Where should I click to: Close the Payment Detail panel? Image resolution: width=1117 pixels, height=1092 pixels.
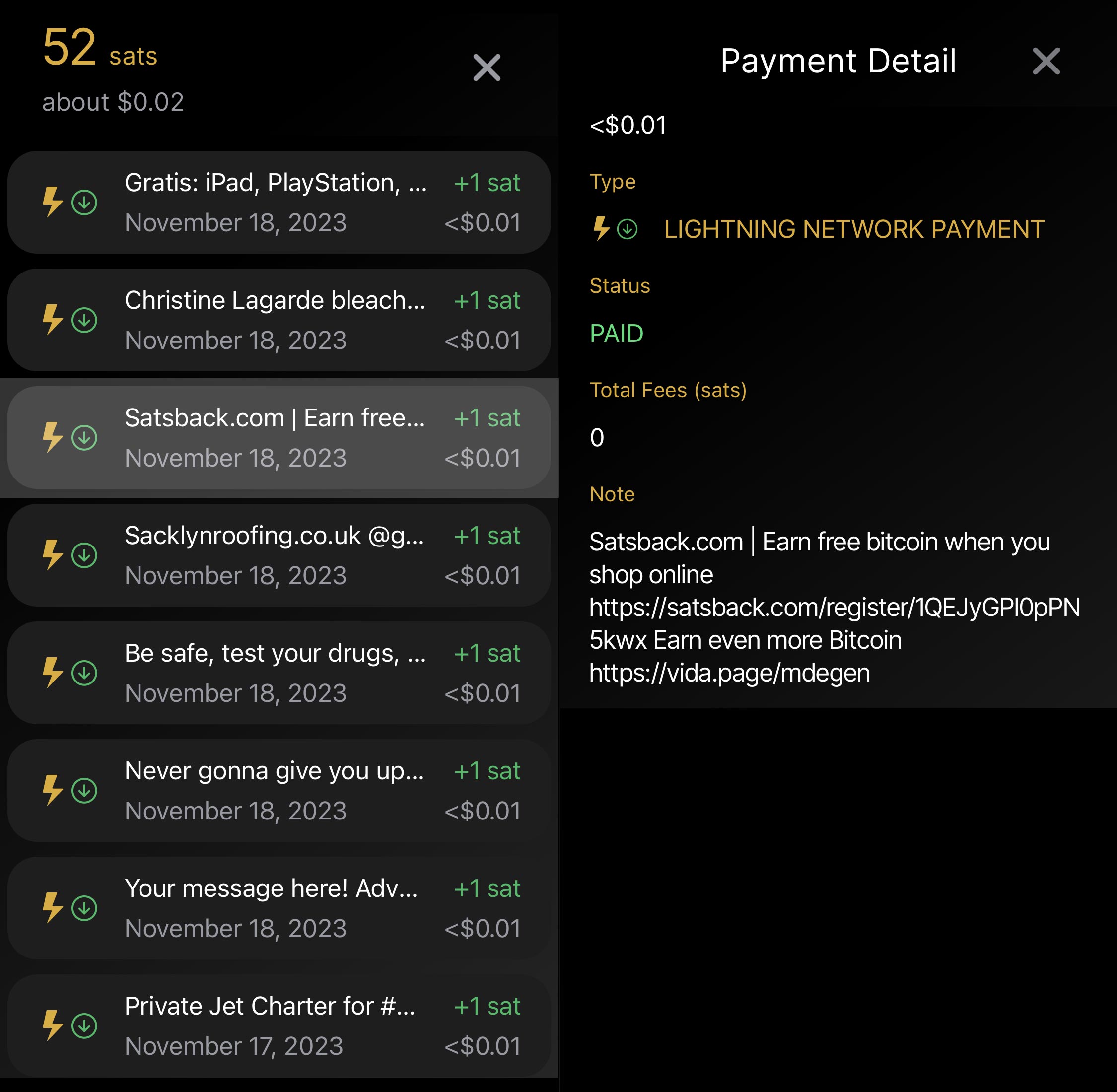point(1046,62)
